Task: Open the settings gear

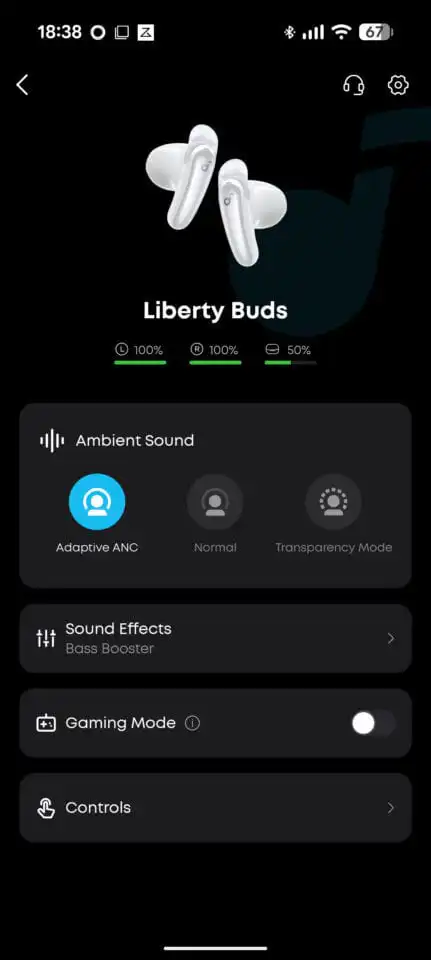Action: click(x=399, y=85)
